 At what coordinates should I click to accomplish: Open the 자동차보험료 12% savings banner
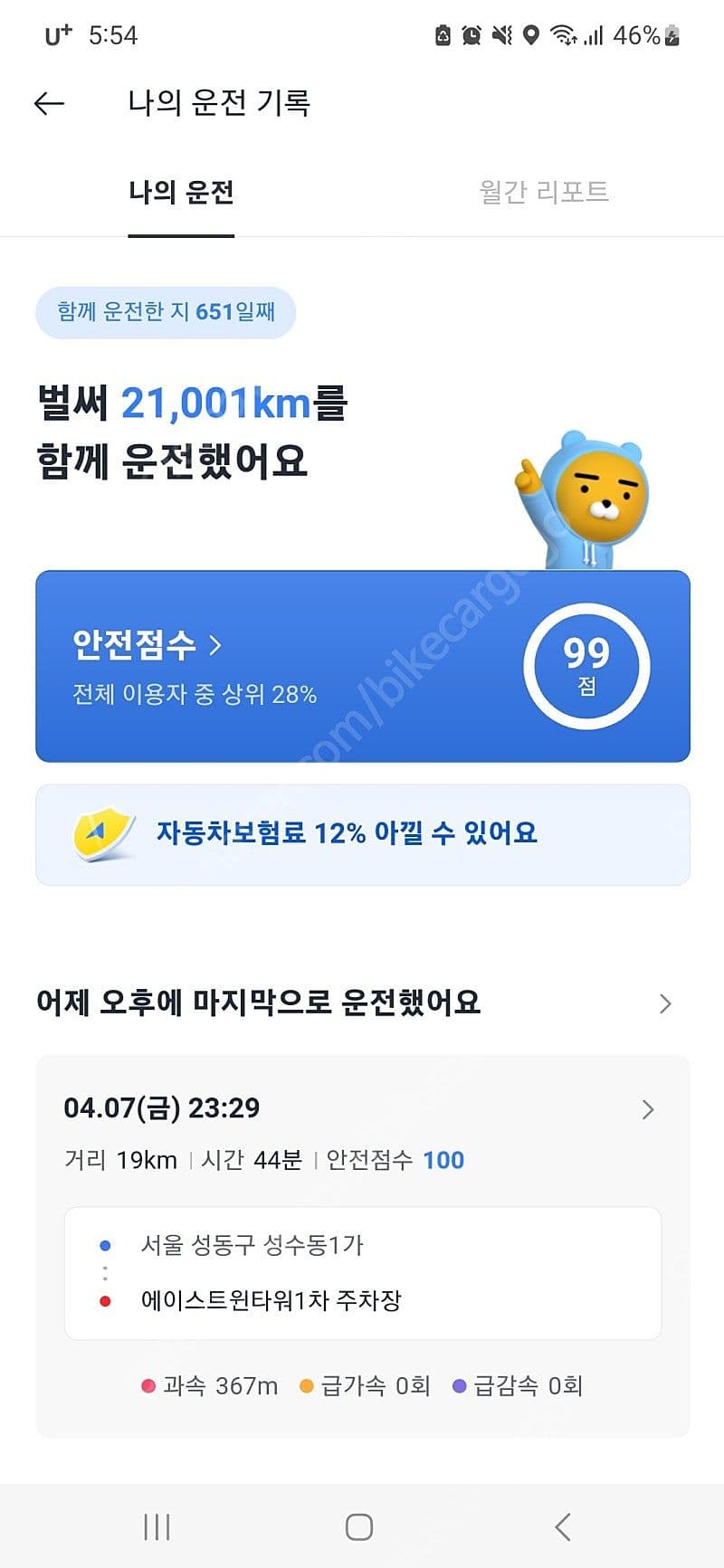[362, 833]
